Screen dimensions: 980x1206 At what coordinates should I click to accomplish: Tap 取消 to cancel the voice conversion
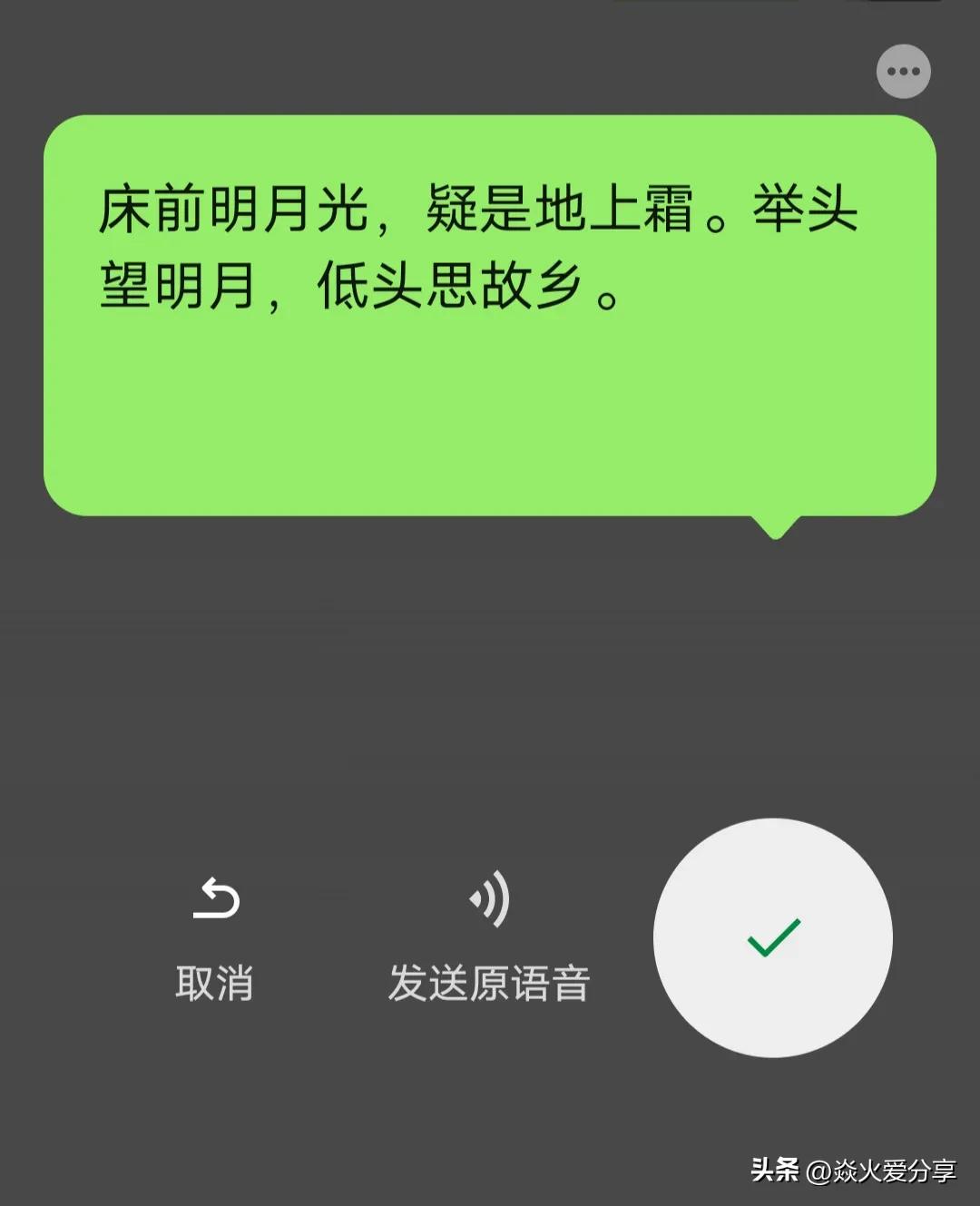[x=215, y=981]
